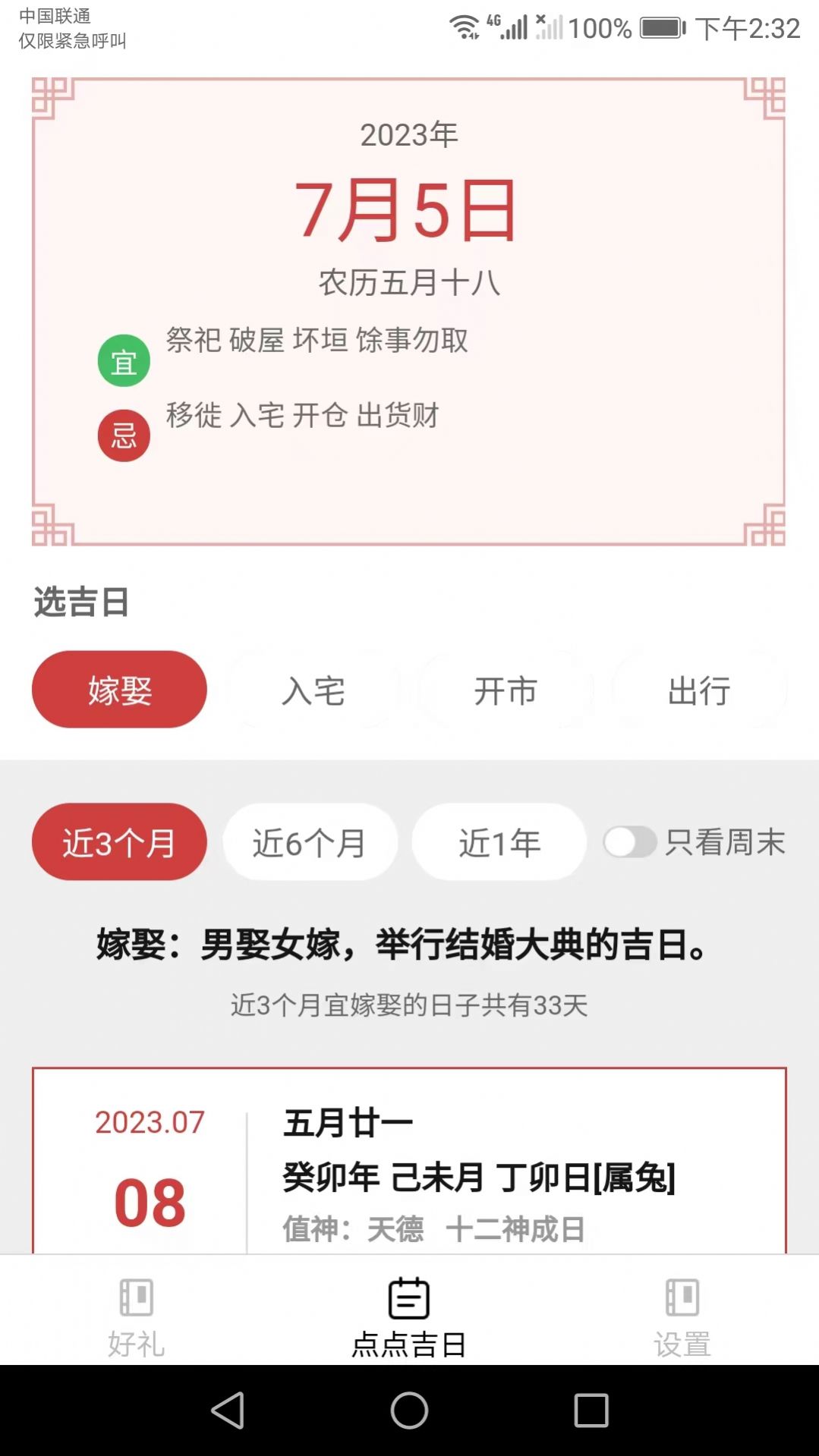Switch to the 入宅 category tab
The width and height of the screenshot is (819, 1456).
tap(313, 690)
